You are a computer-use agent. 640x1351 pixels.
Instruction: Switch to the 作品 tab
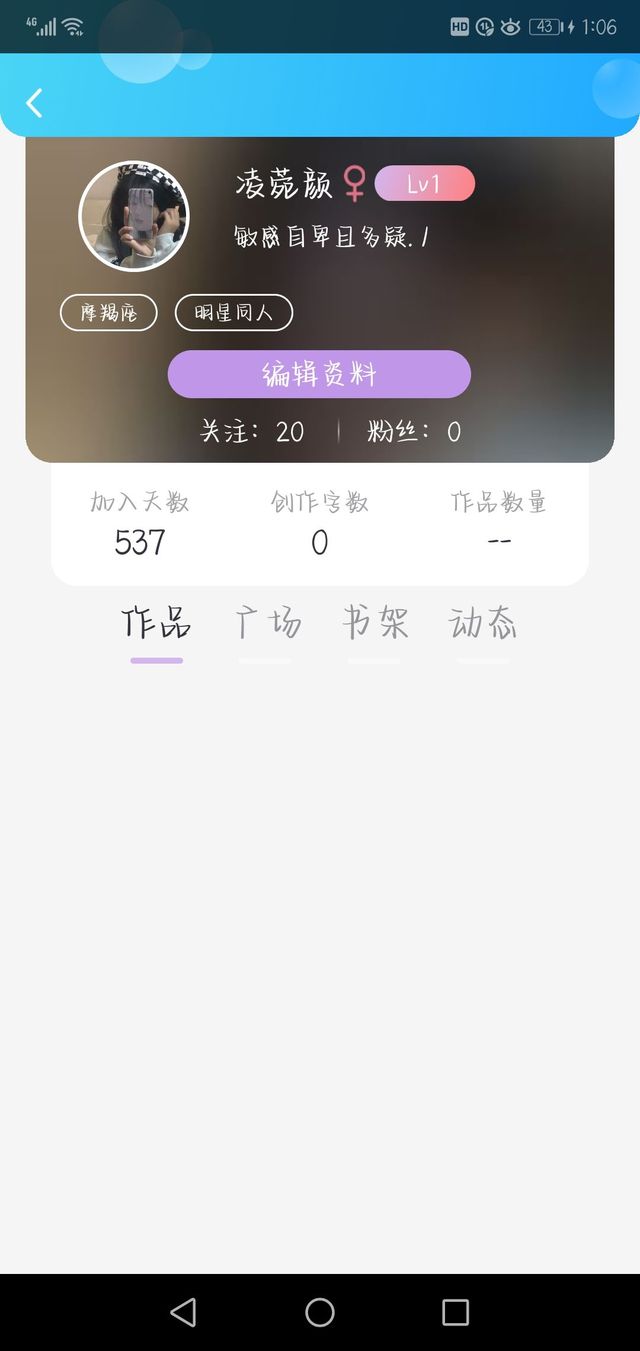click(157, 623)
